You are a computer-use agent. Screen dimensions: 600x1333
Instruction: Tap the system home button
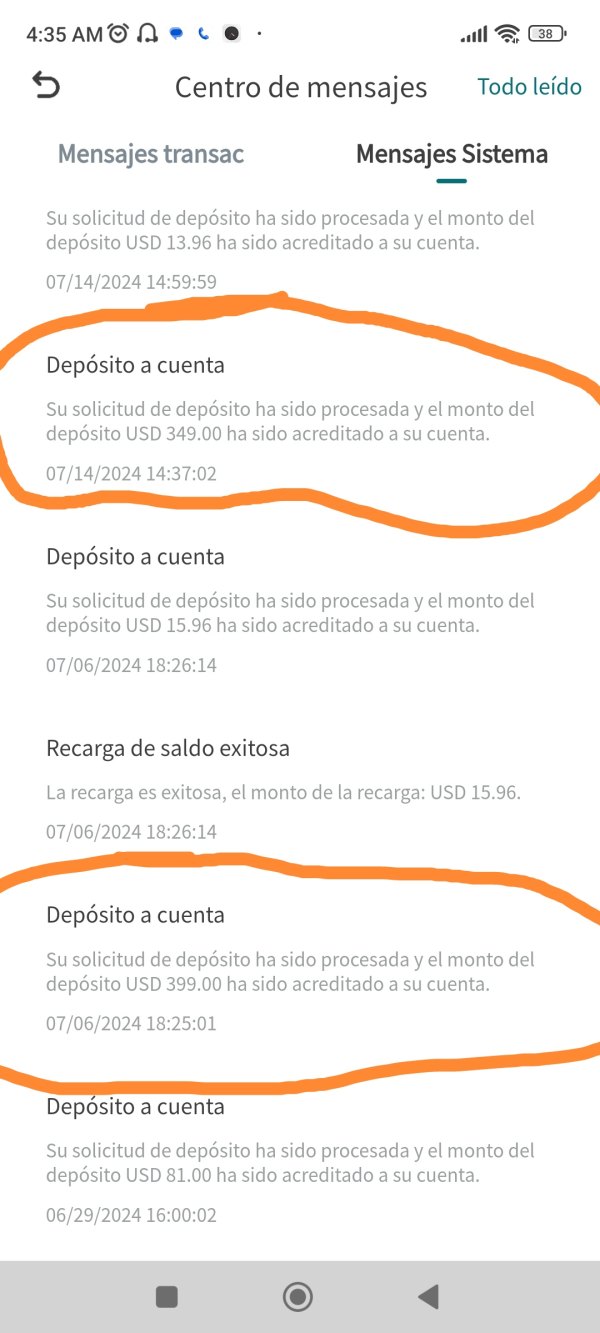tap(298, 1297)
